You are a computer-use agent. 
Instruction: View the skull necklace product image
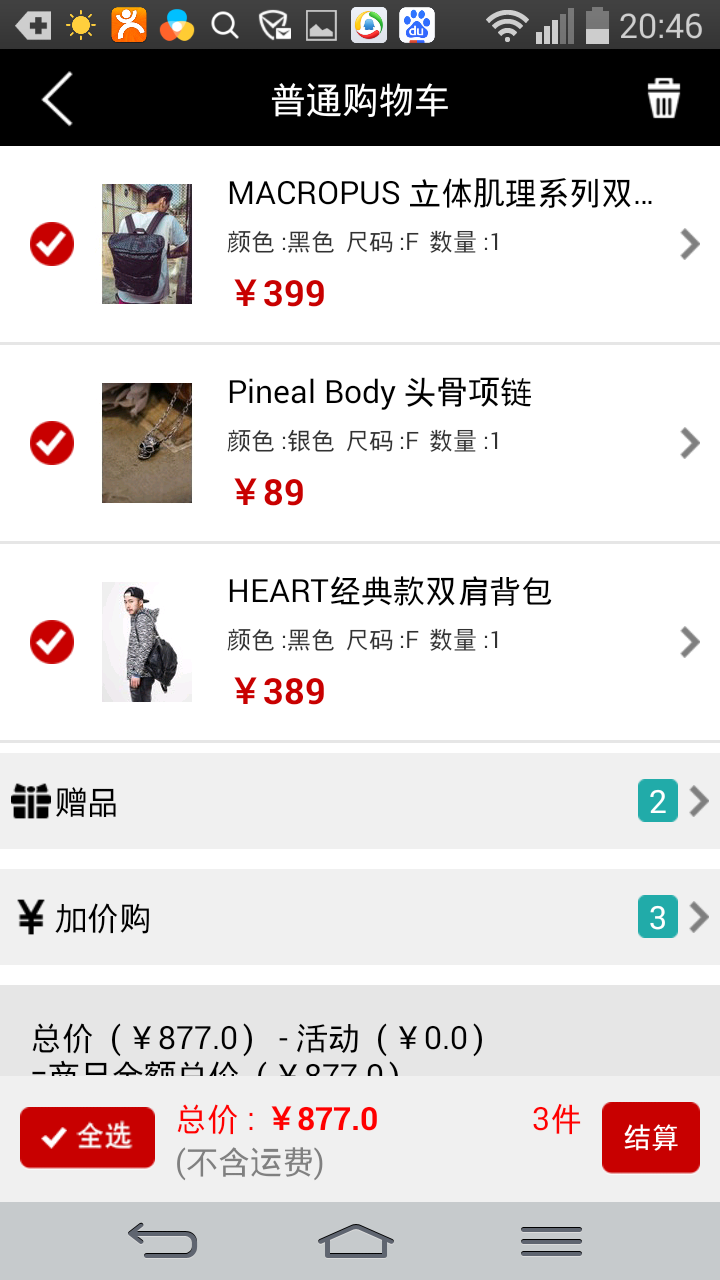[x=147, y=443]
